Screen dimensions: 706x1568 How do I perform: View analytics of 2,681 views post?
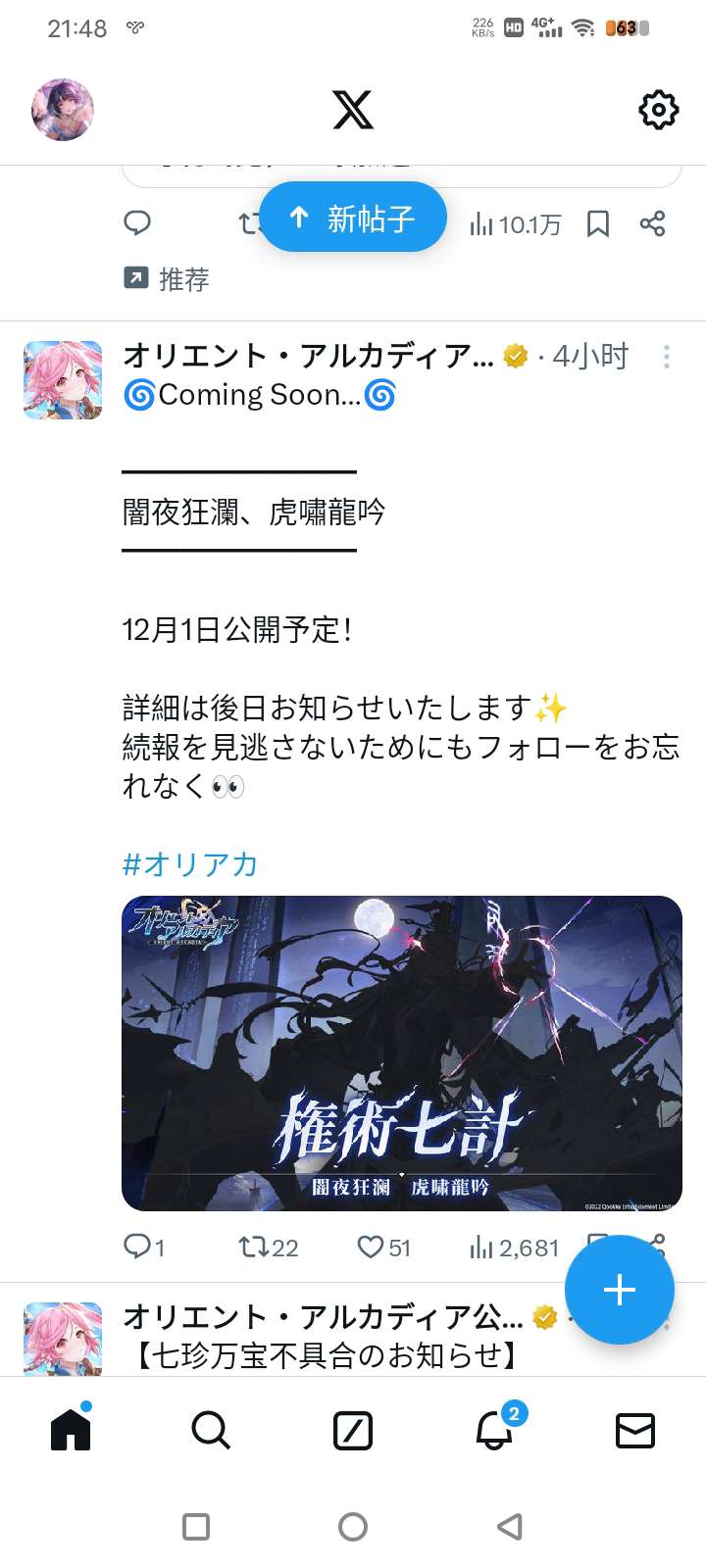point(514,1247)
